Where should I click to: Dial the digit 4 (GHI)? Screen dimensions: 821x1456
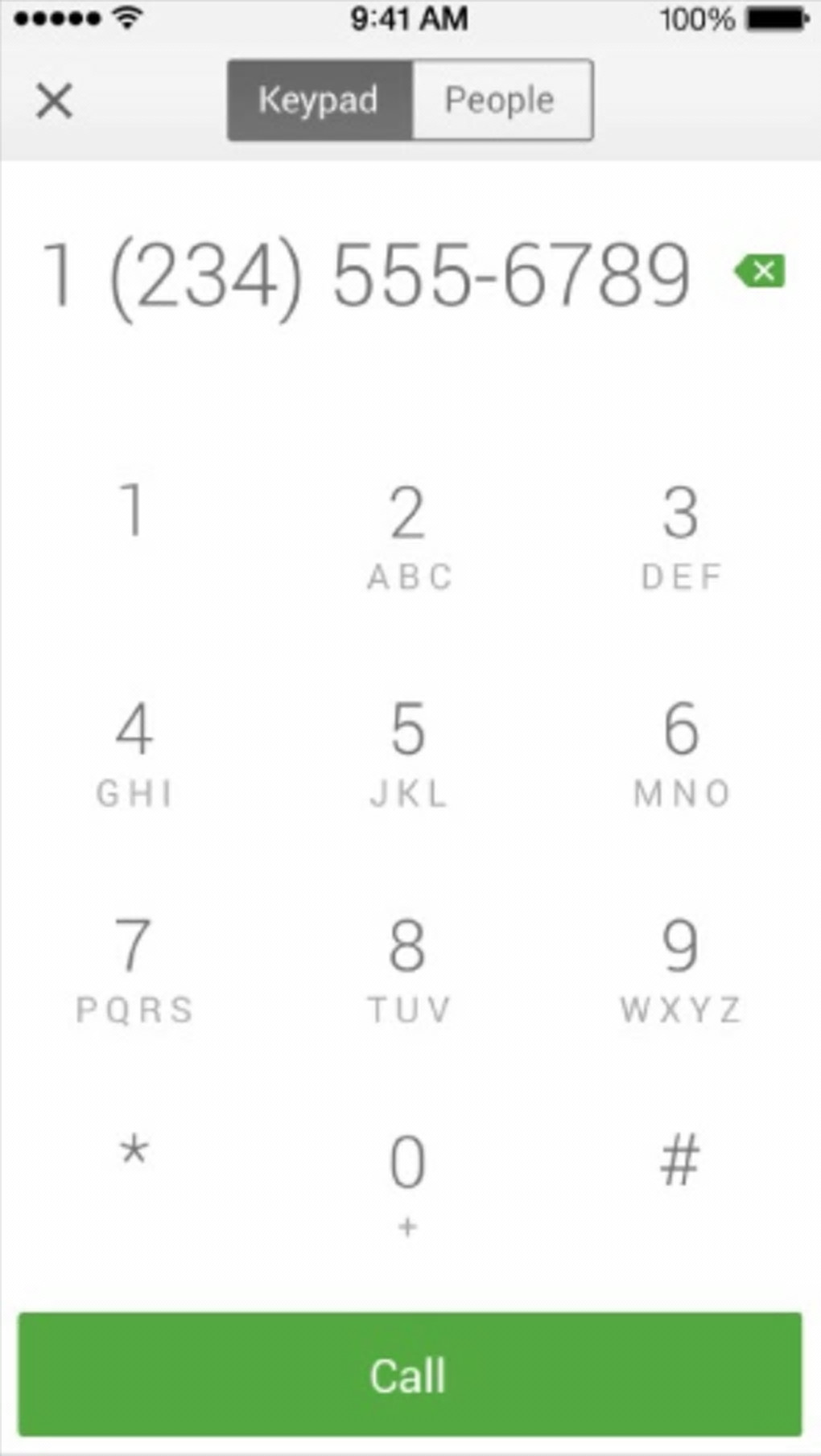[134, 750]
